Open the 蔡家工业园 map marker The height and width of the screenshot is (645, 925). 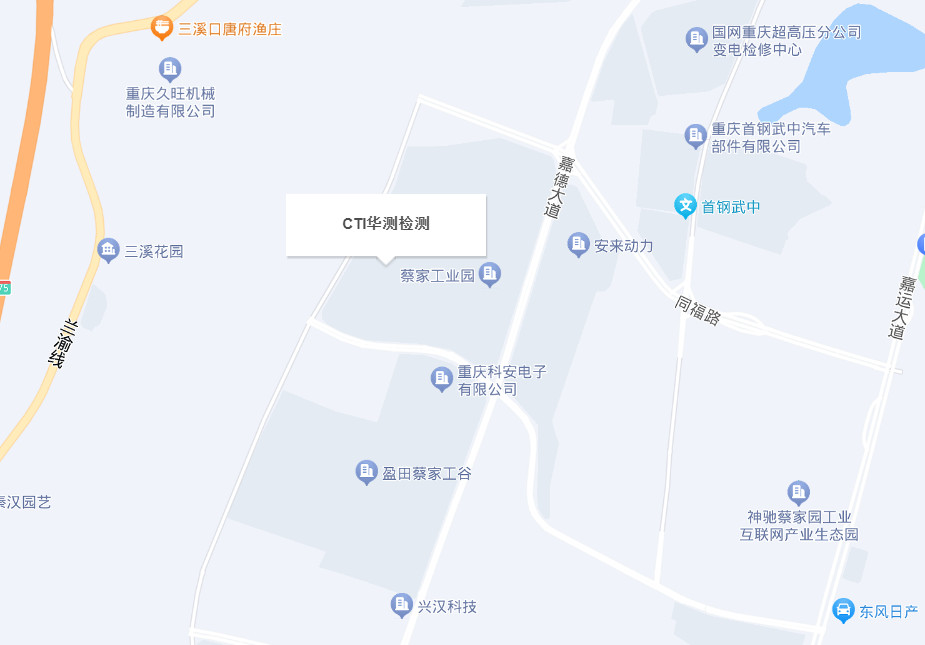(x=489, y=274)
